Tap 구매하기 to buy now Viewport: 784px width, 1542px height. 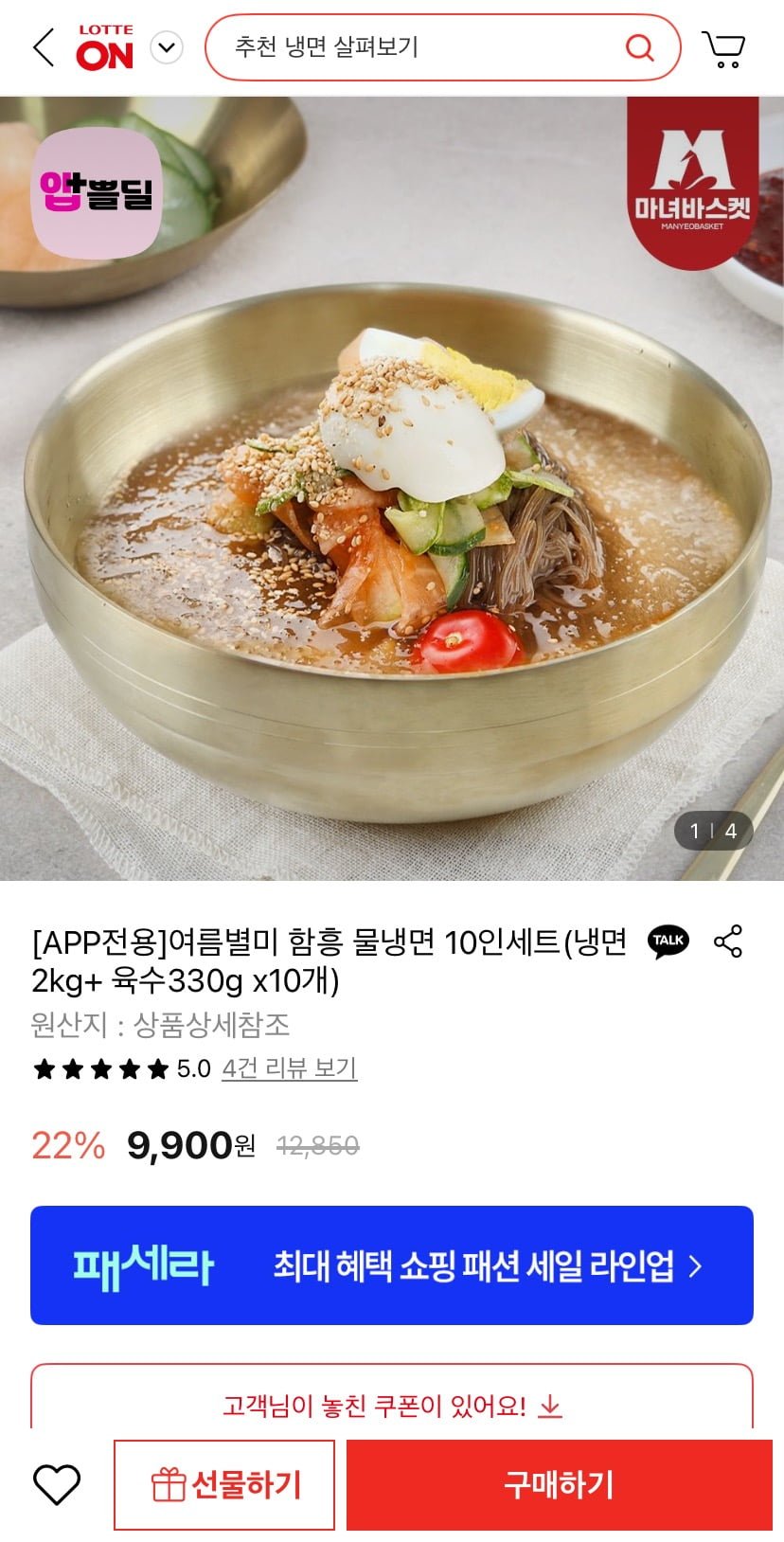tap(559, 1484)
